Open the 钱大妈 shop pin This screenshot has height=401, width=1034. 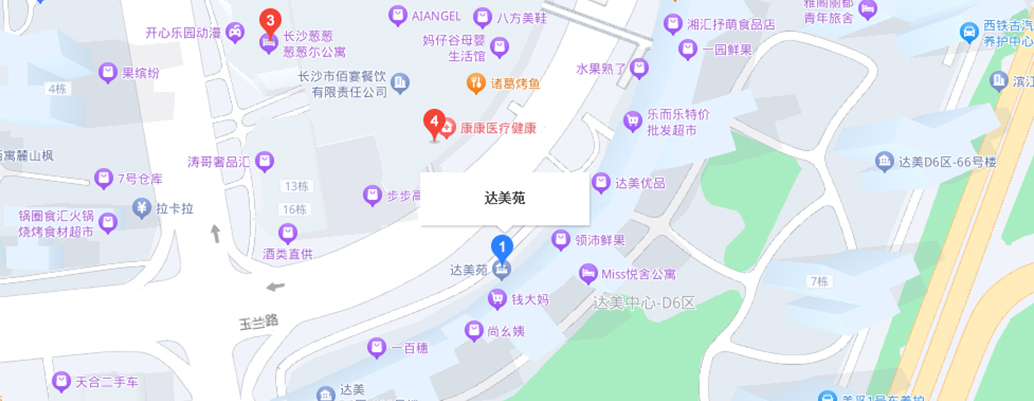click(497, 299)
